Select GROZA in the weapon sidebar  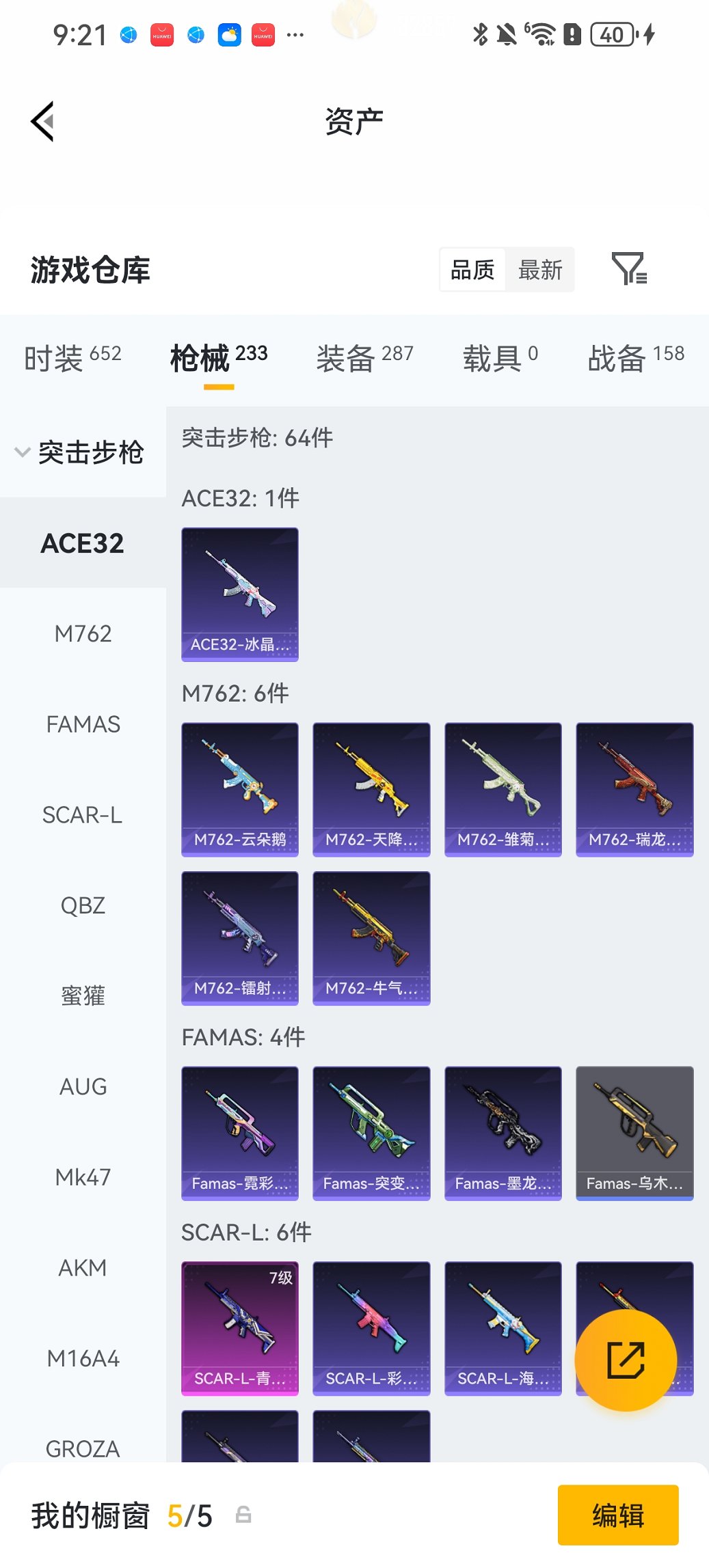pyautogui.click(x=83, y=1448)
